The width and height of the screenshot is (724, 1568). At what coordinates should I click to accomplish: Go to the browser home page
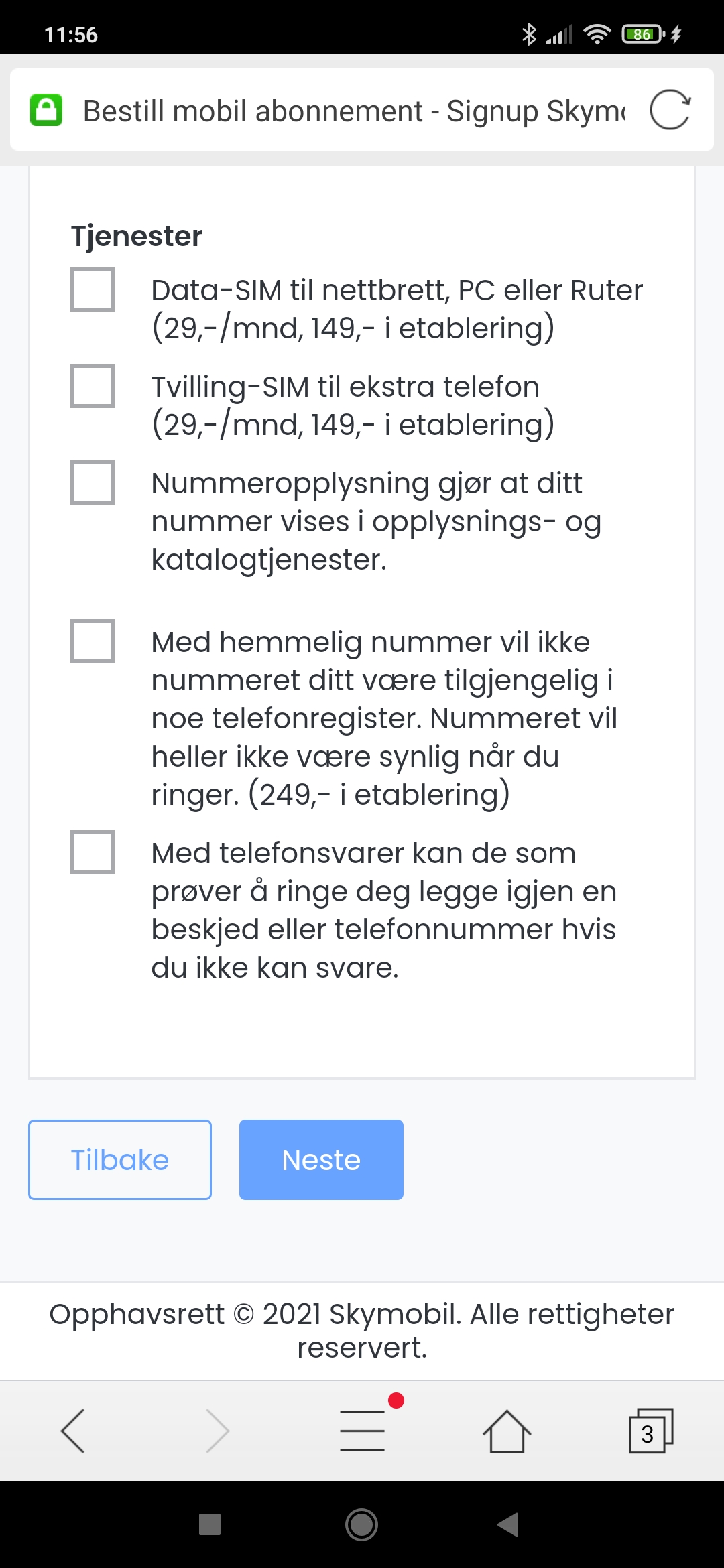(507, 1431)
